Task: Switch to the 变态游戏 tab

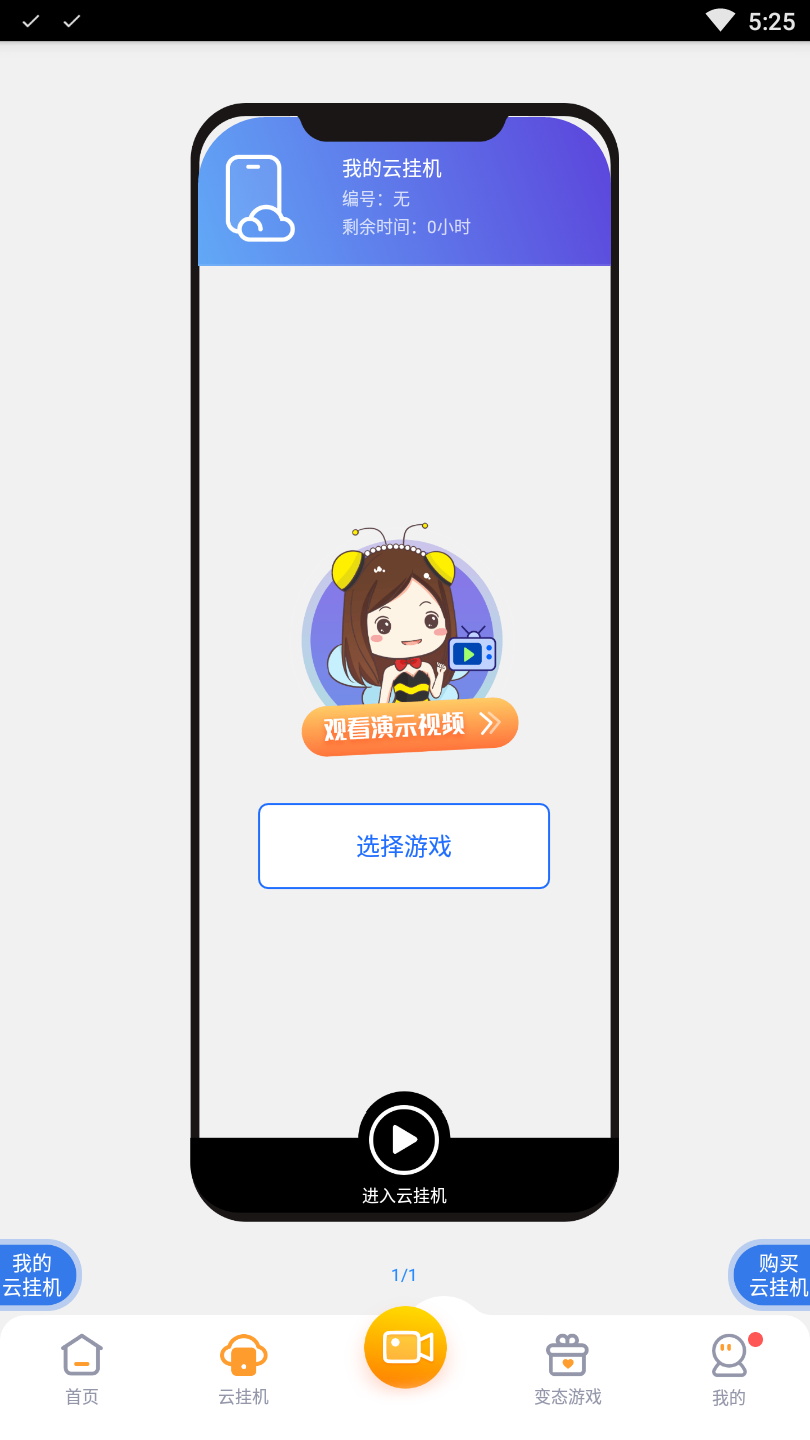Action: (x=567, y=1370)
